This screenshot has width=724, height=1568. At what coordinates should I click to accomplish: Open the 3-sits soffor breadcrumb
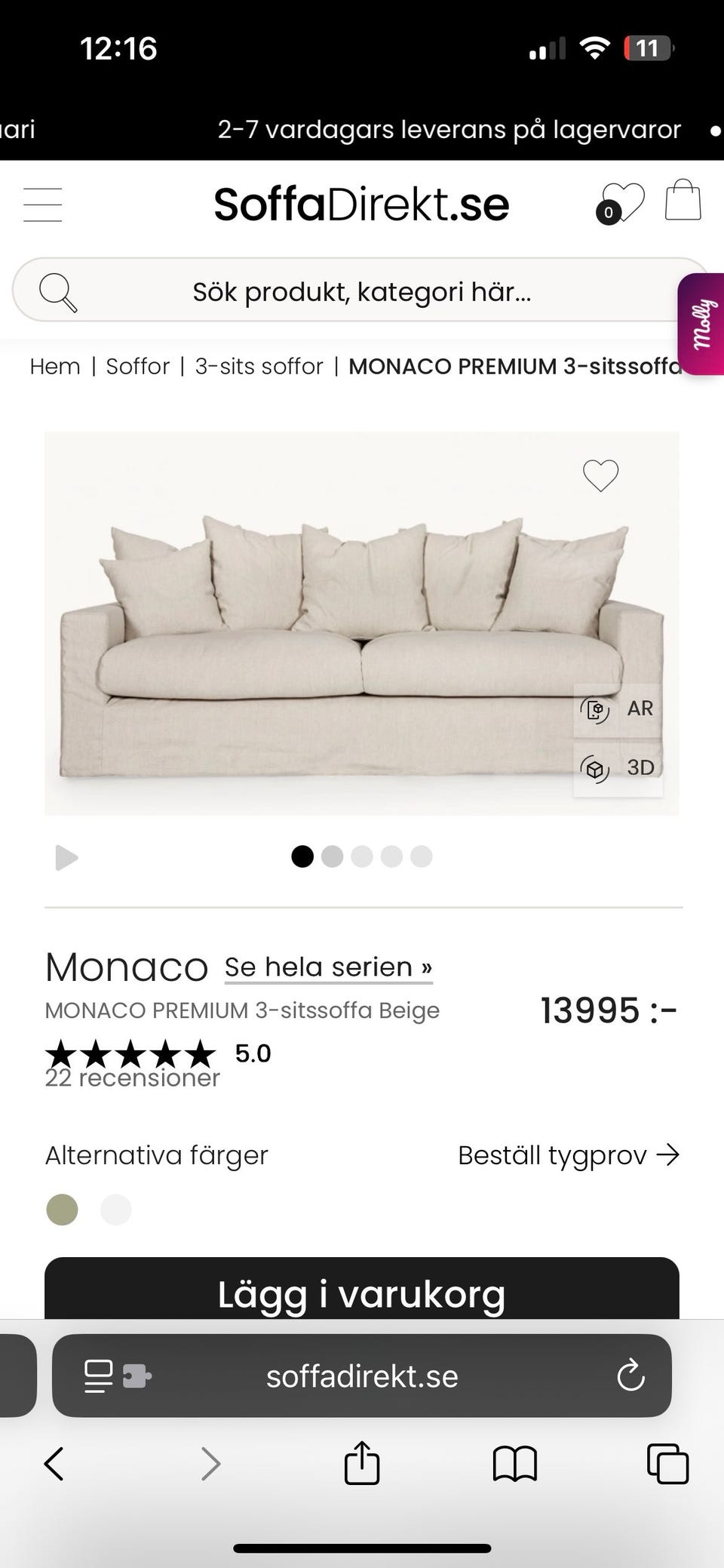tap(259, 366)
